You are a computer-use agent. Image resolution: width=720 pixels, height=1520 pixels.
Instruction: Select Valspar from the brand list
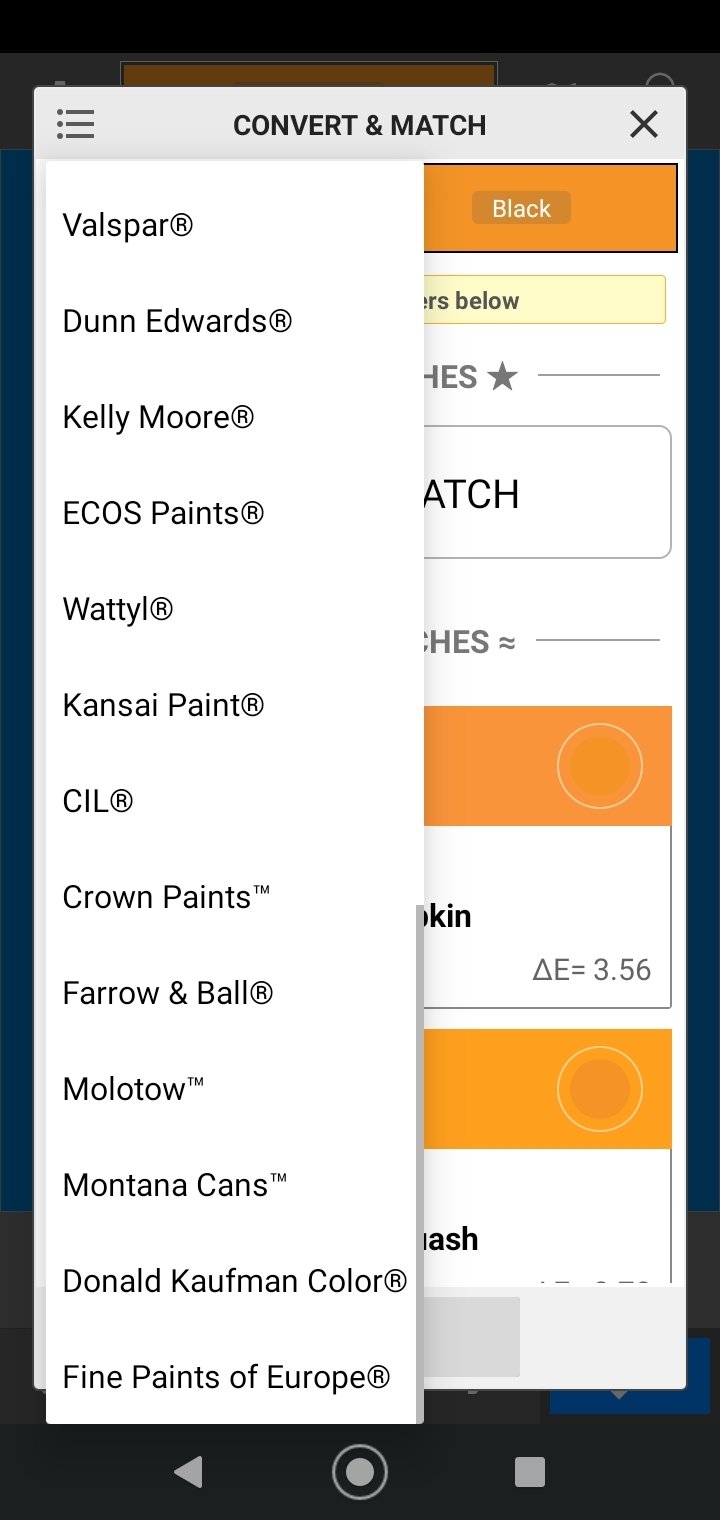(232, 225)
